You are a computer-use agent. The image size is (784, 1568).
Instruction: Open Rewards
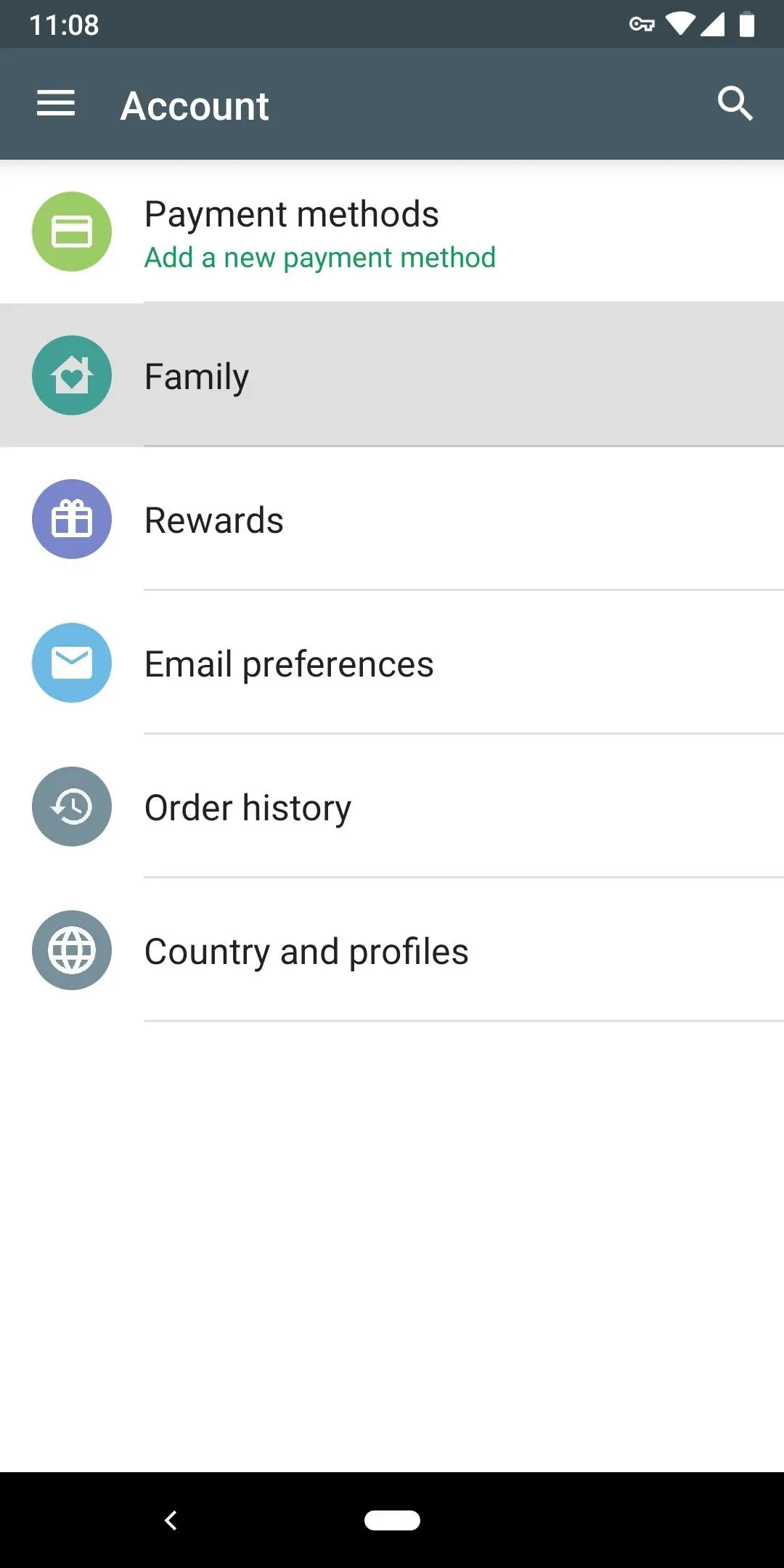(392, 519)
